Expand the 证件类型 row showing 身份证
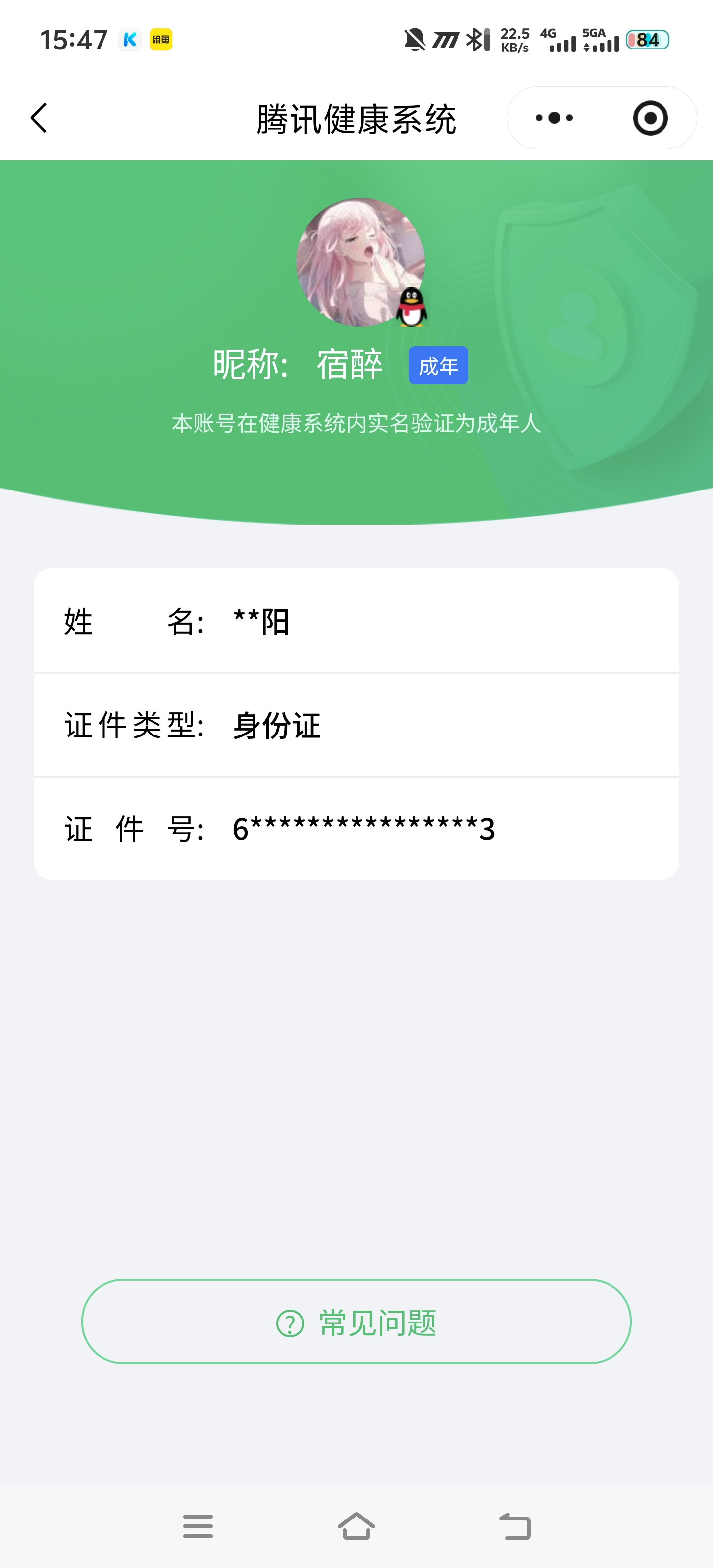 (356, 725)
